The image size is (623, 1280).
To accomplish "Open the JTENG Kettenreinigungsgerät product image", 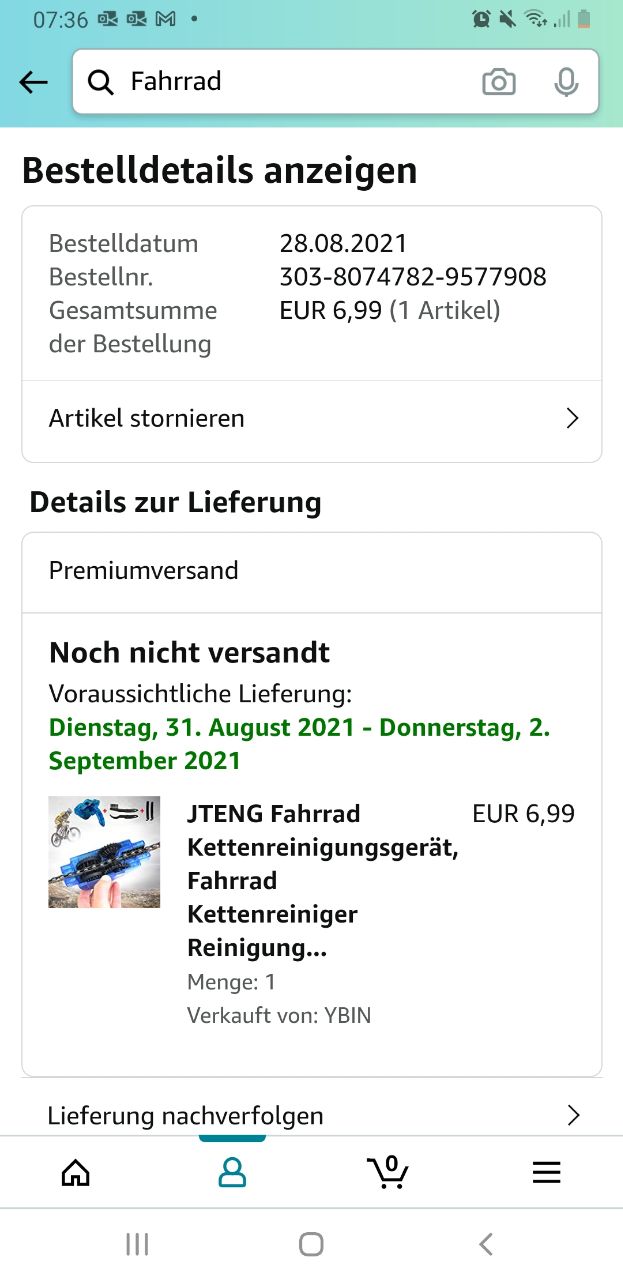I will [104, 852].
